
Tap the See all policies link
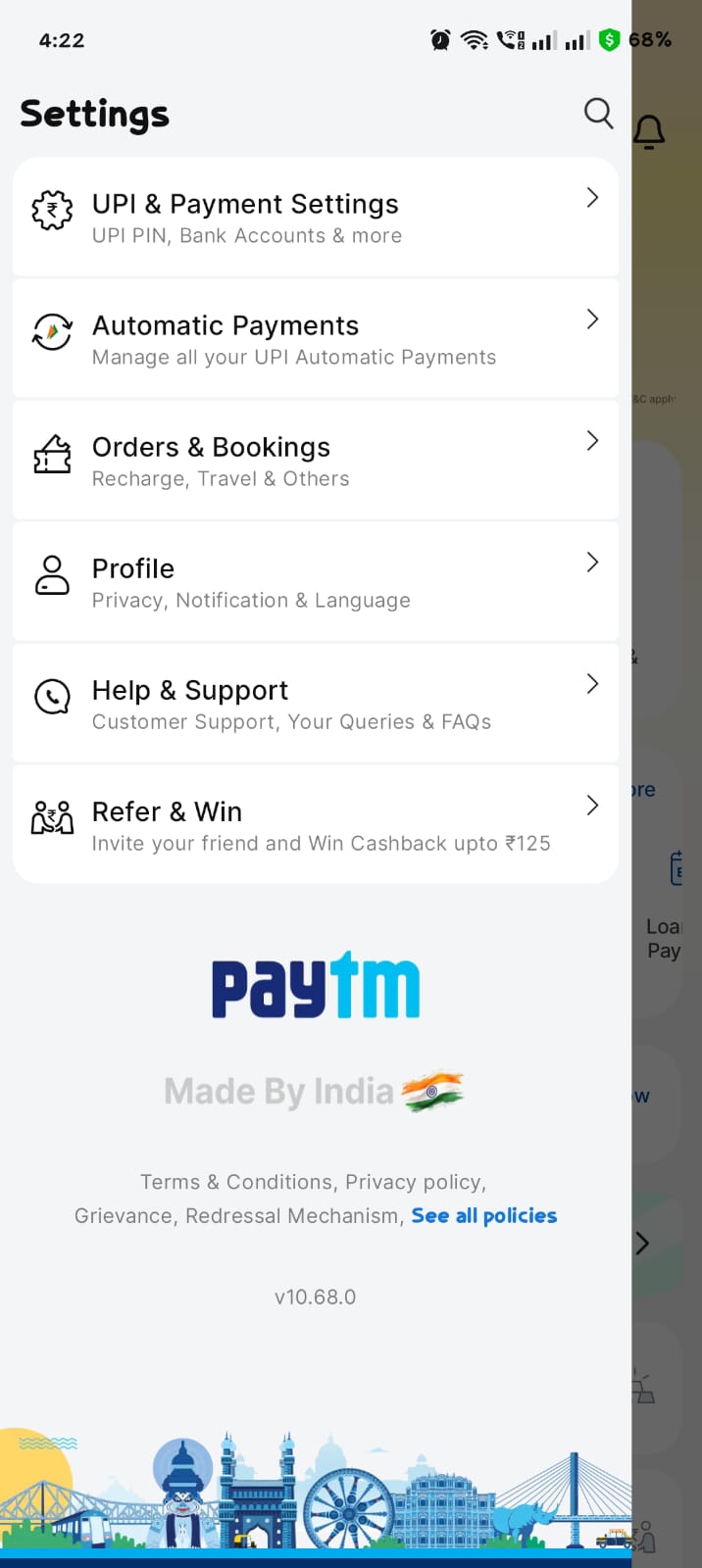pos(483,1215)
